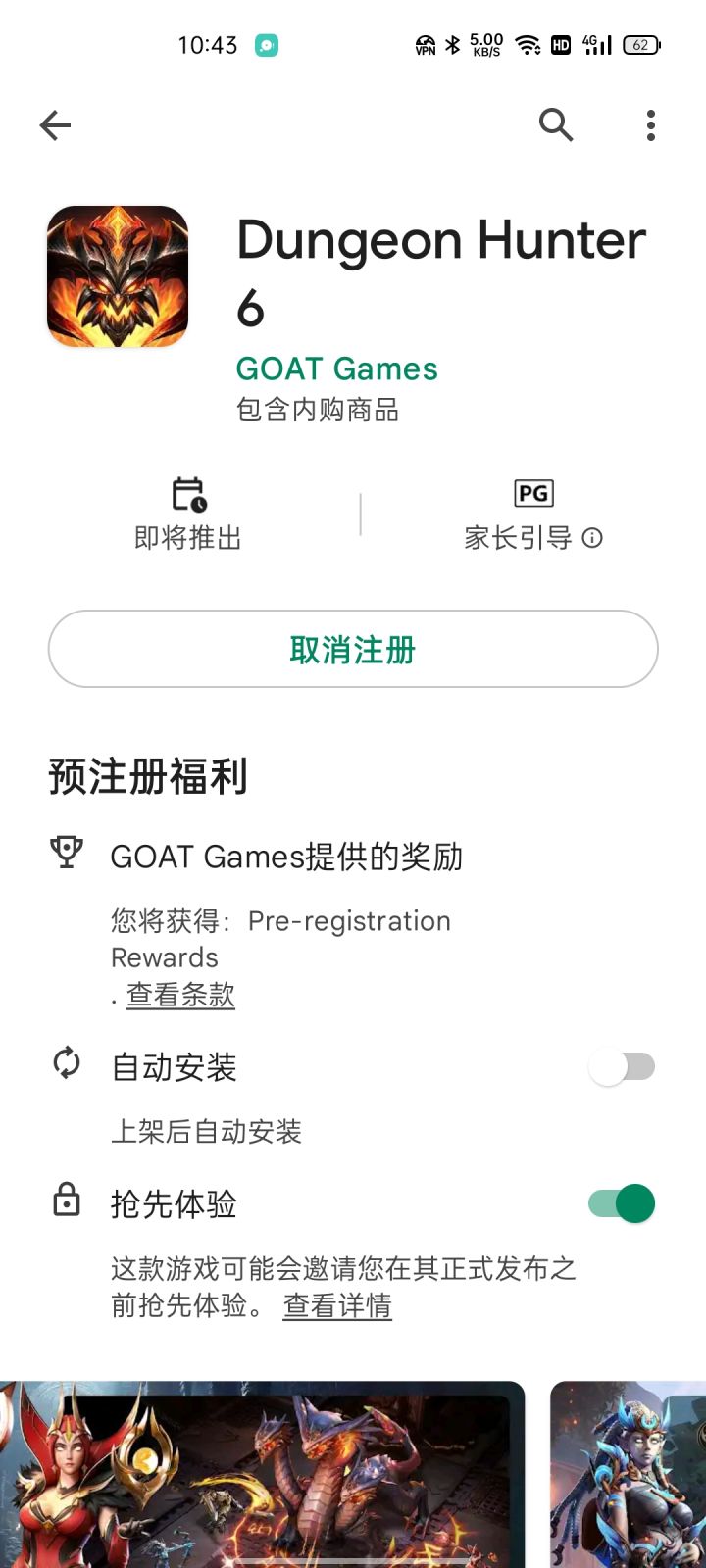This screenshot has height=1568, width=706.
Task: Turn off the 抢先体验 switch
Action: coord(622,1203)
